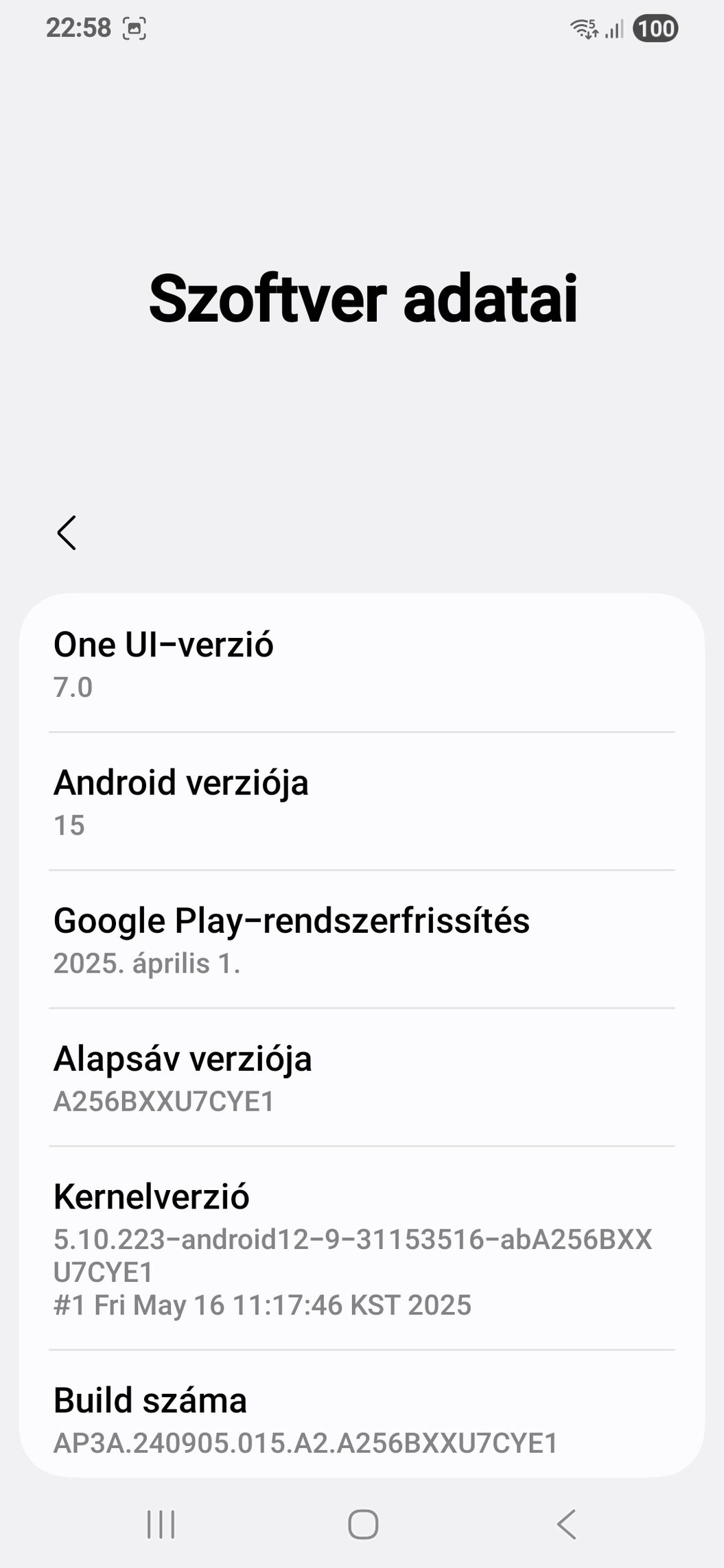Open Google Play-rendszerfrissítés
Screen dimensions: 724x1568
(362, 940)
